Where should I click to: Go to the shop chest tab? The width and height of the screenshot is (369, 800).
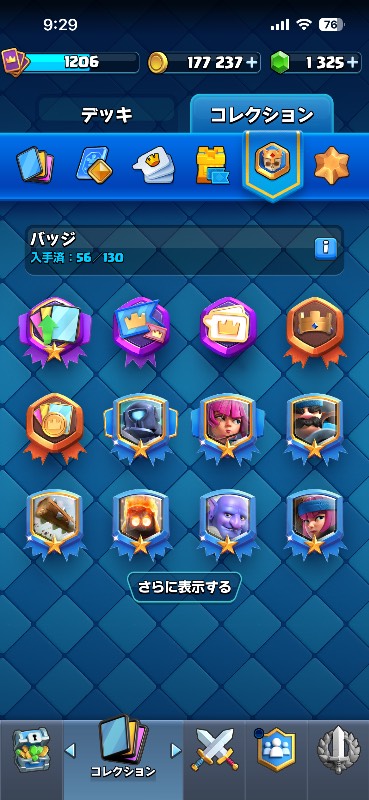pos(31,749)
